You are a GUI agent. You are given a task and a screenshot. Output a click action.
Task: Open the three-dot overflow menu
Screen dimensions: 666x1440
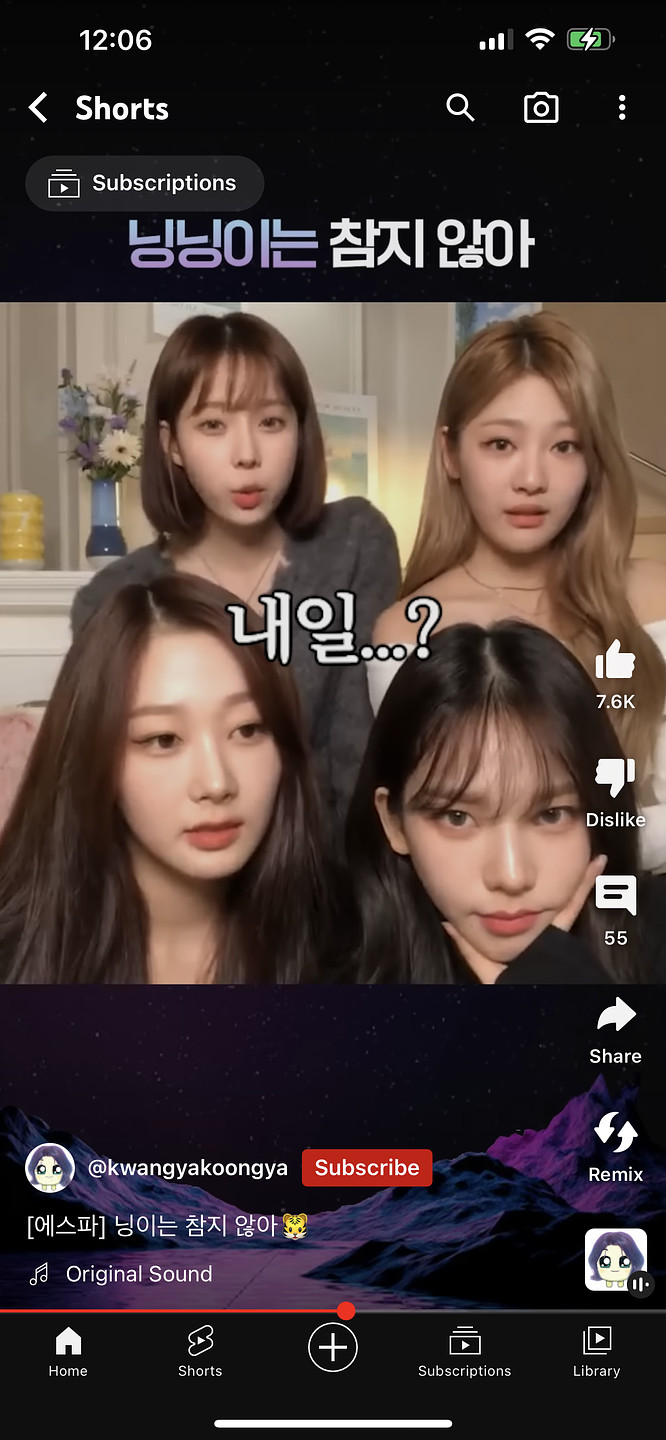pos(622,108)
